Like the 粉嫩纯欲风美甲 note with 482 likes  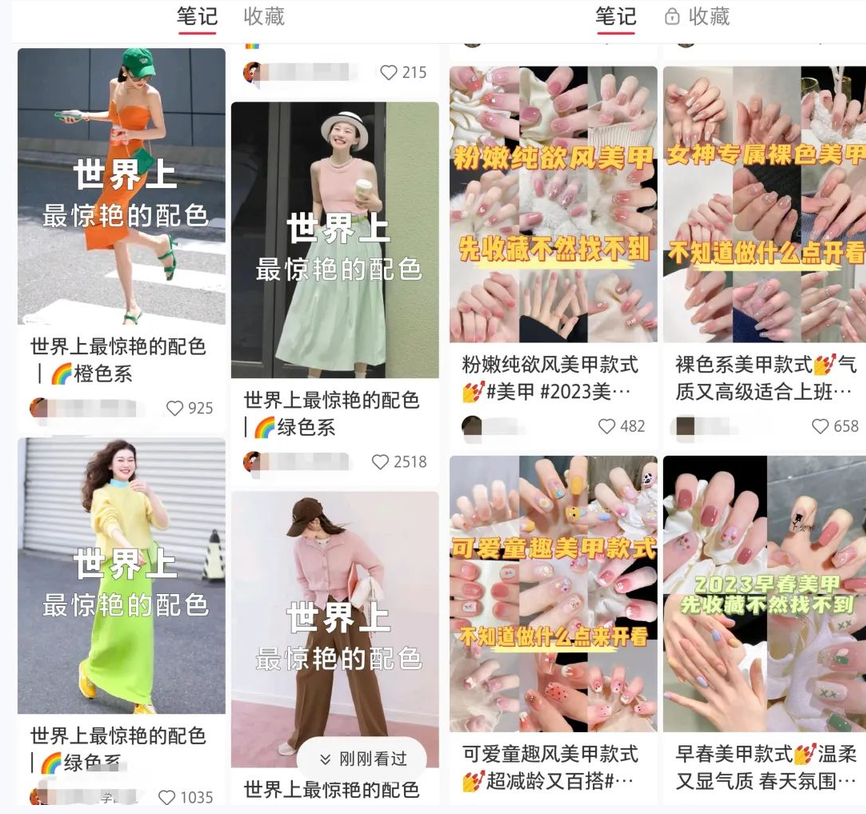pos(607,426)
